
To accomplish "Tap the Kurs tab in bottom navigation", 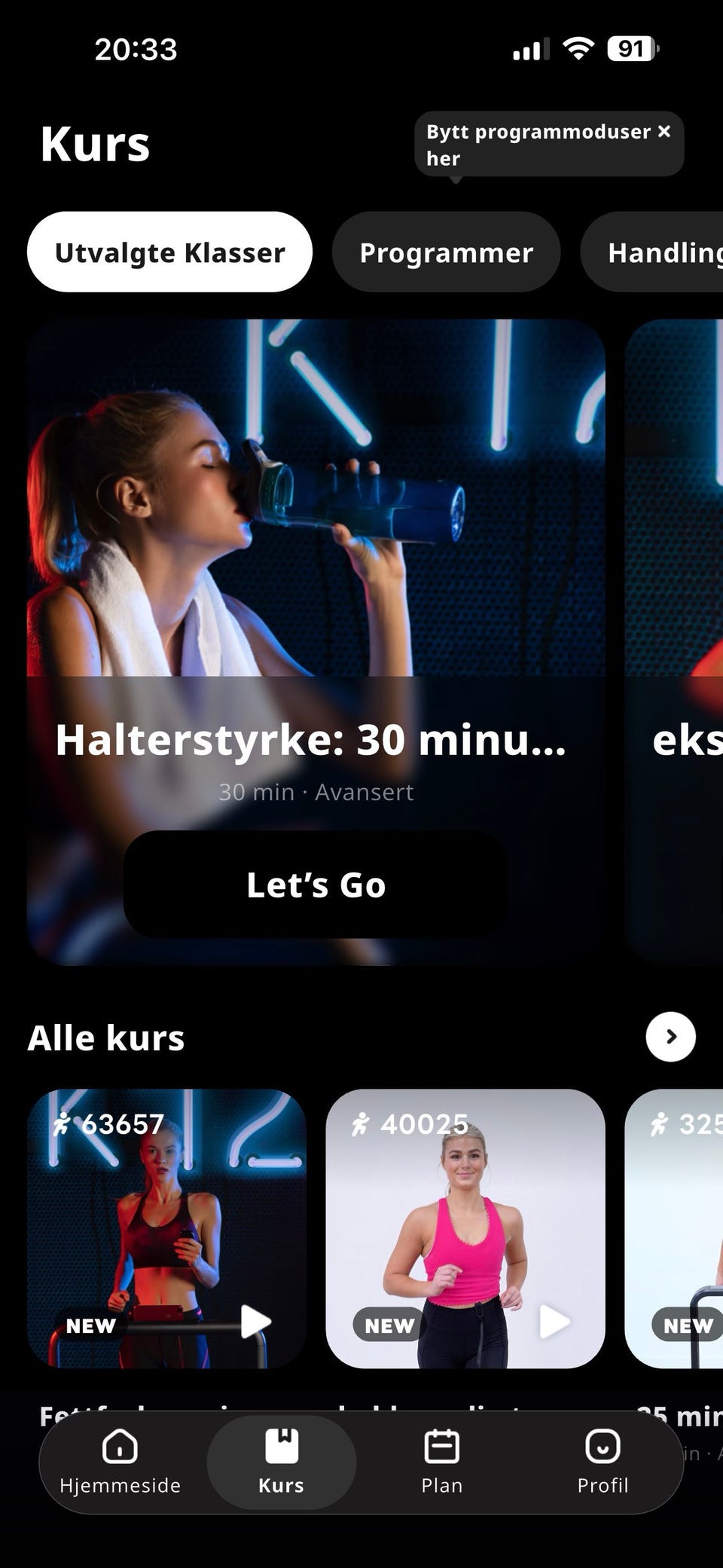I will [281, 1463].
